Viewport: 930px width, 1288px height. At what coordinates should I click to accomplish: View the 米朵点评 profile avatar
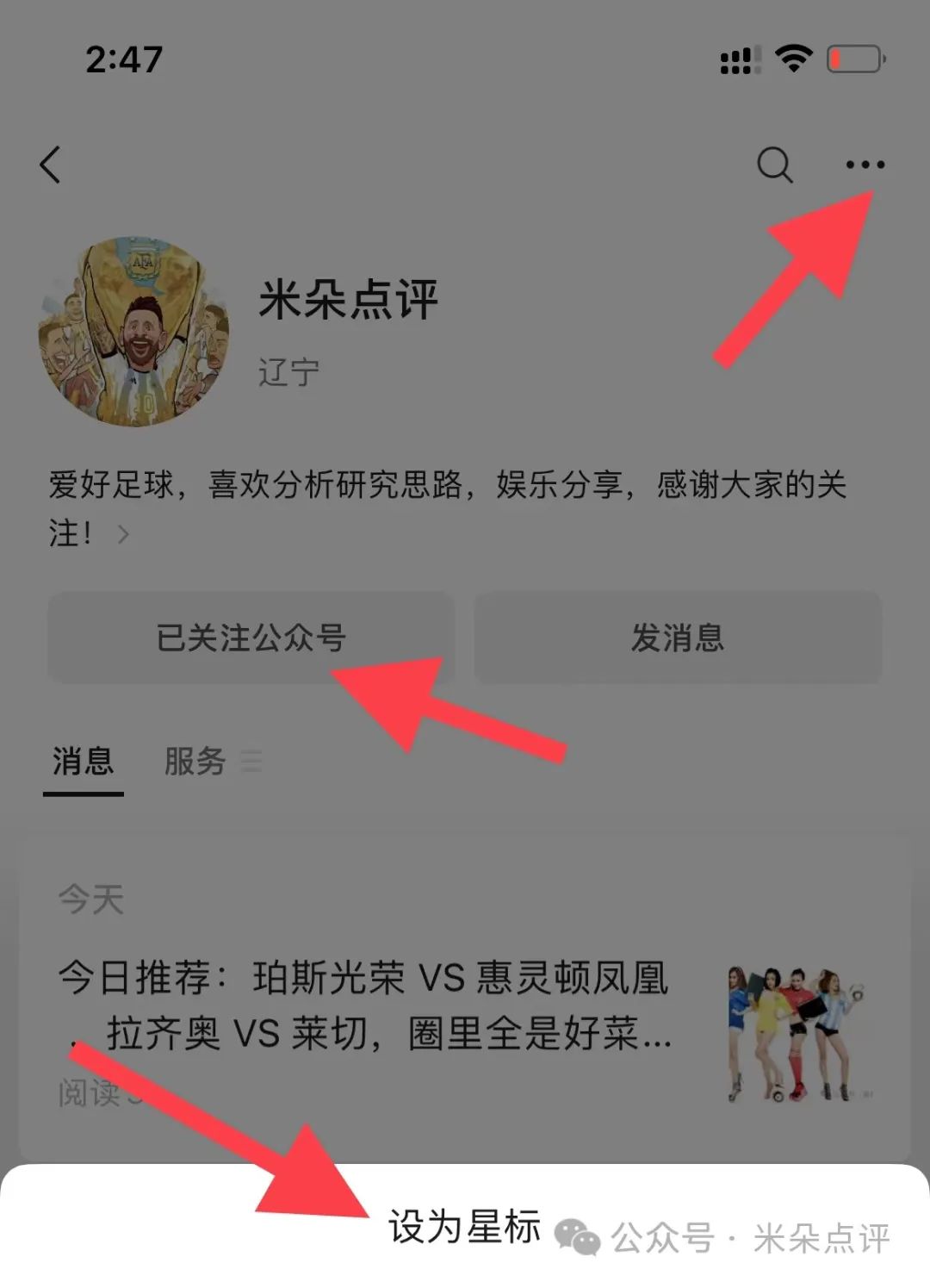(133, 332)
